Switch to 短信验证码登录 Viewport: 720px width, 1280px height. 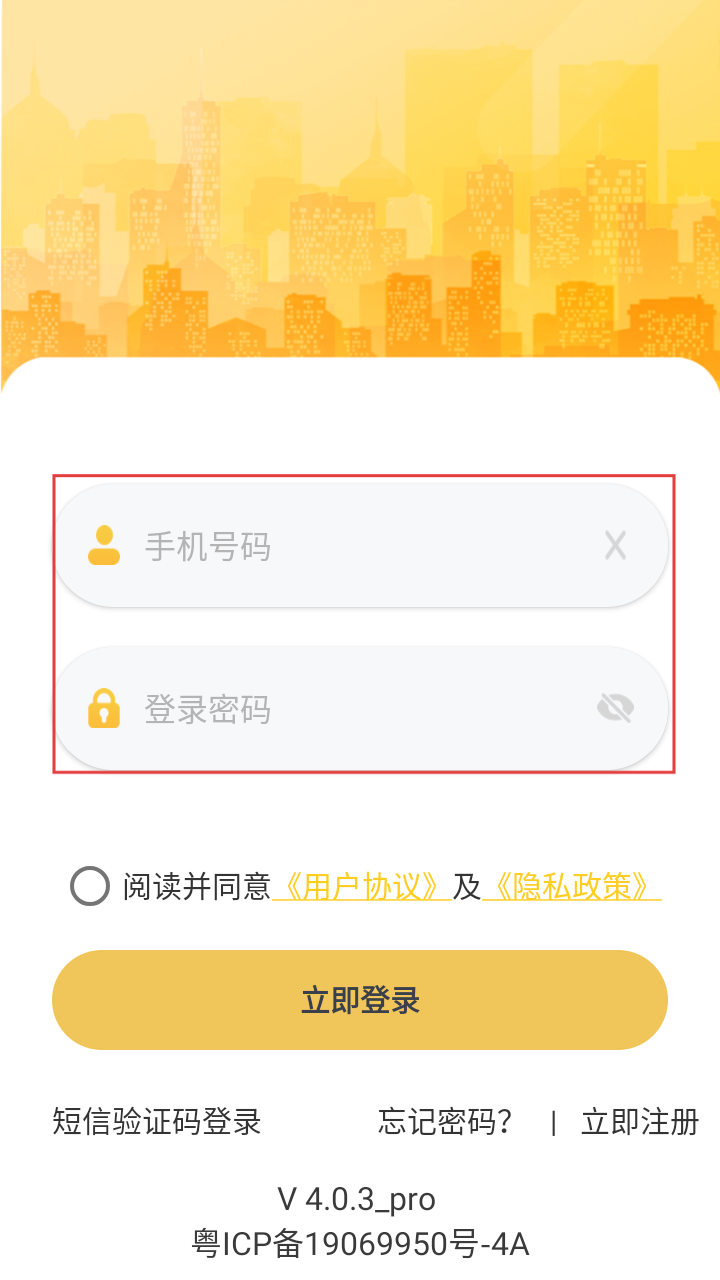[157, 1122]
